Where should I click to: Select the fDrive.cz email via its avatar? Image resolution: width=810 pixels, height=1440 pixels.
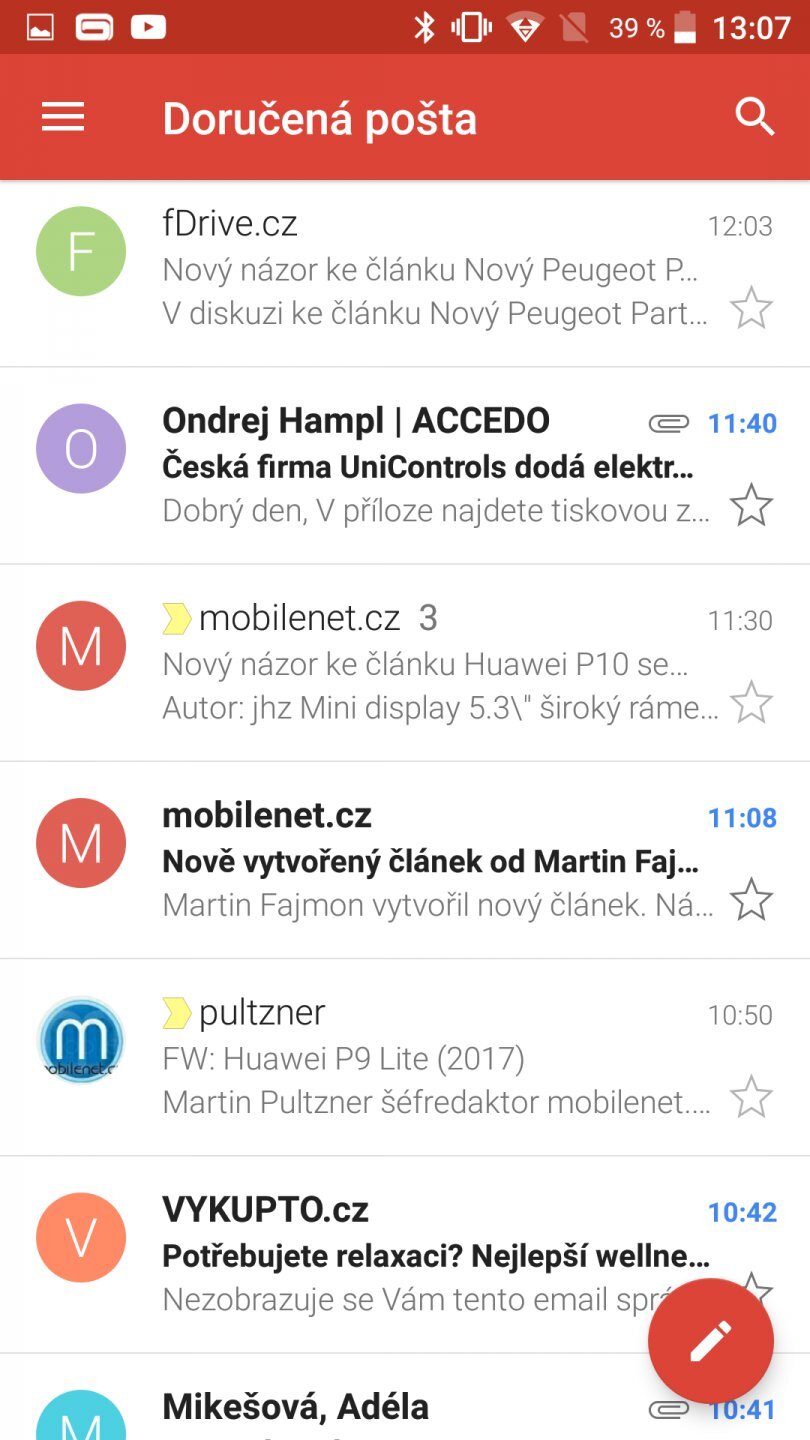coord(81,252)
